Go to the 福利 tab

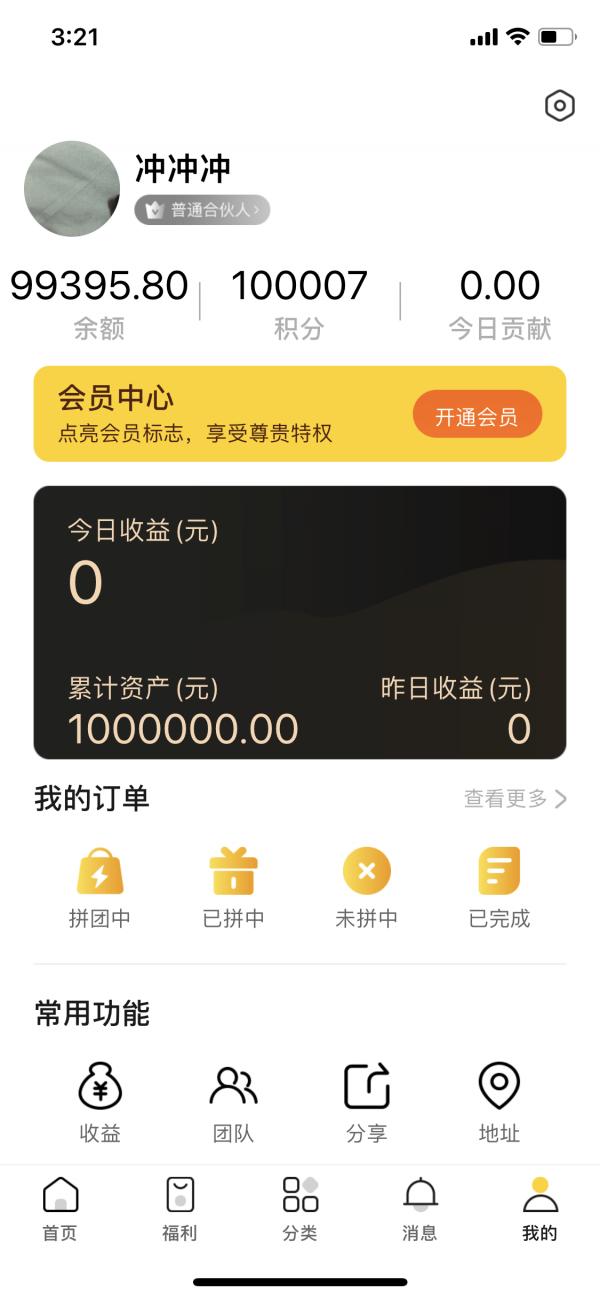click(180, 1207)
